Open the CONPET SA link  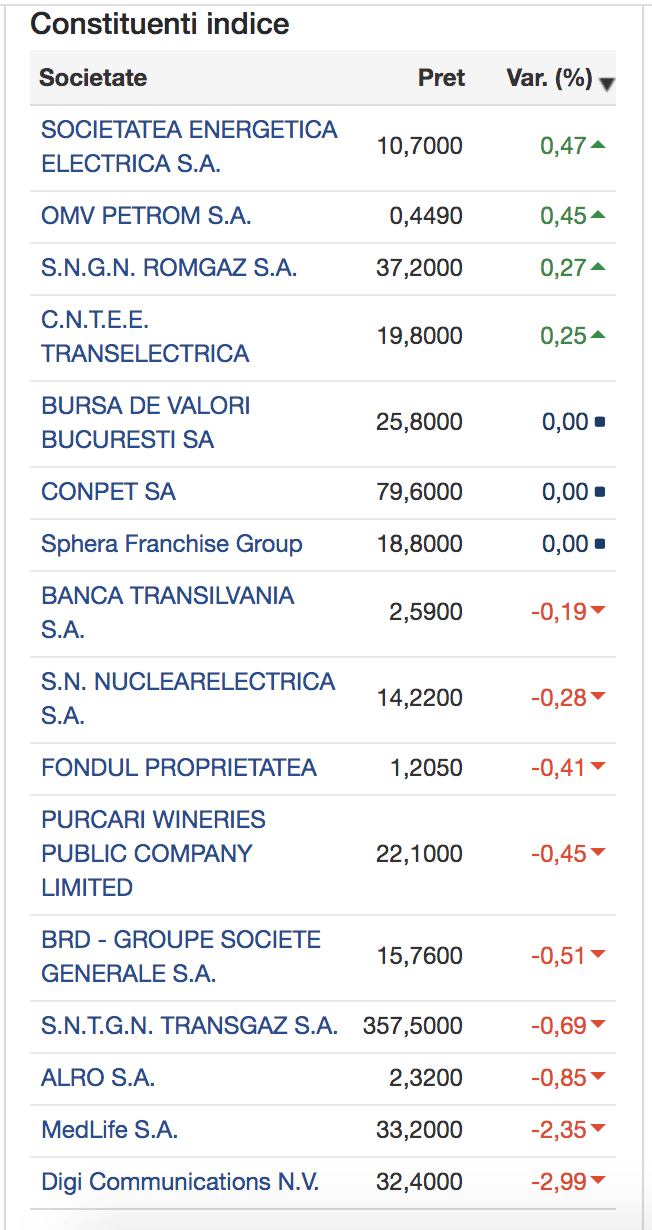pos(108,492)
